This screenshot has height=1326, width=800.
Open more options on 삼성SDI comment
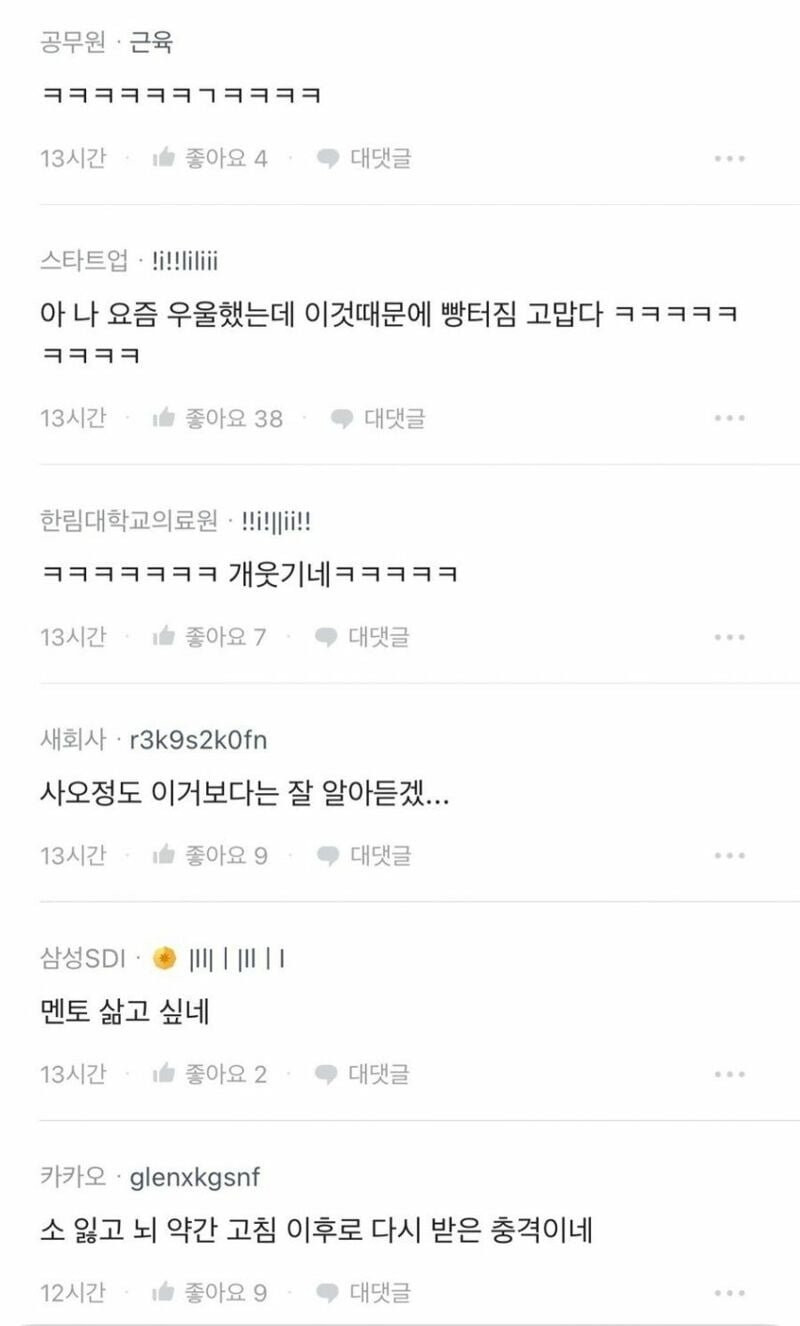click(x=729, y=1075)
